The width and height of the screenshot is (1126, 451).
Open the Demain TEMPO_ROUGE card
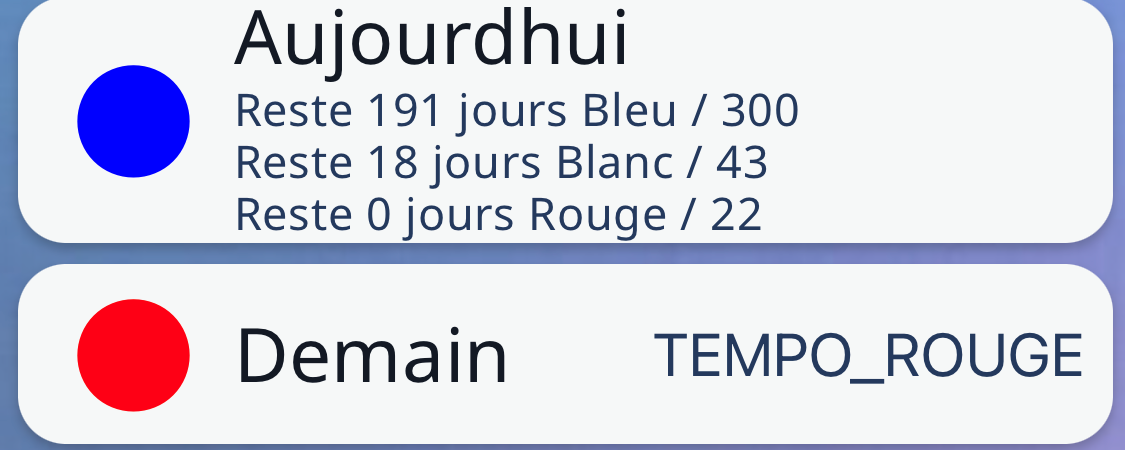point(565,355)
